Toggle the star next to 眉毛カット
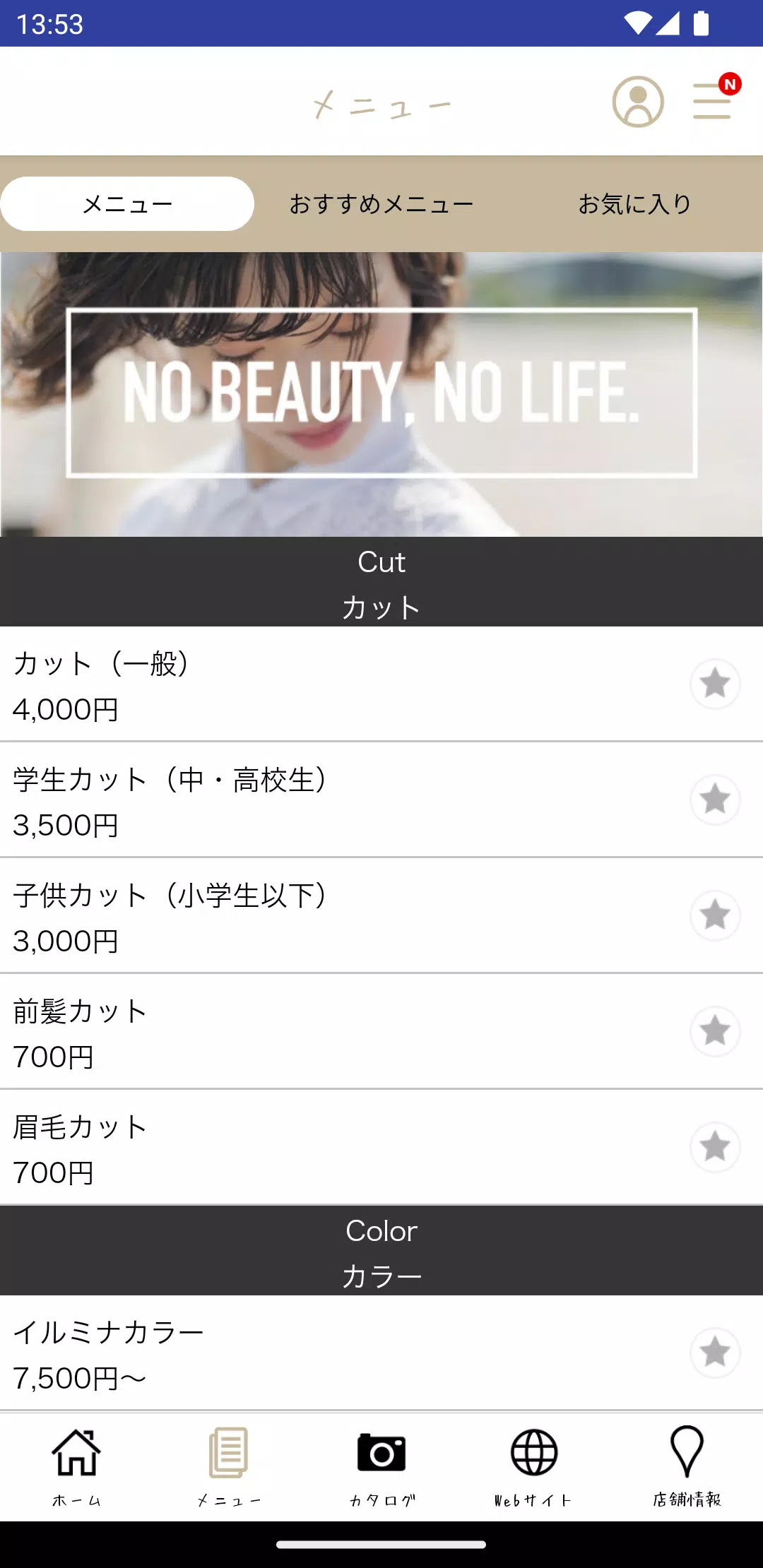This screenshot has height=1568, width=763. pos(715,1144)
